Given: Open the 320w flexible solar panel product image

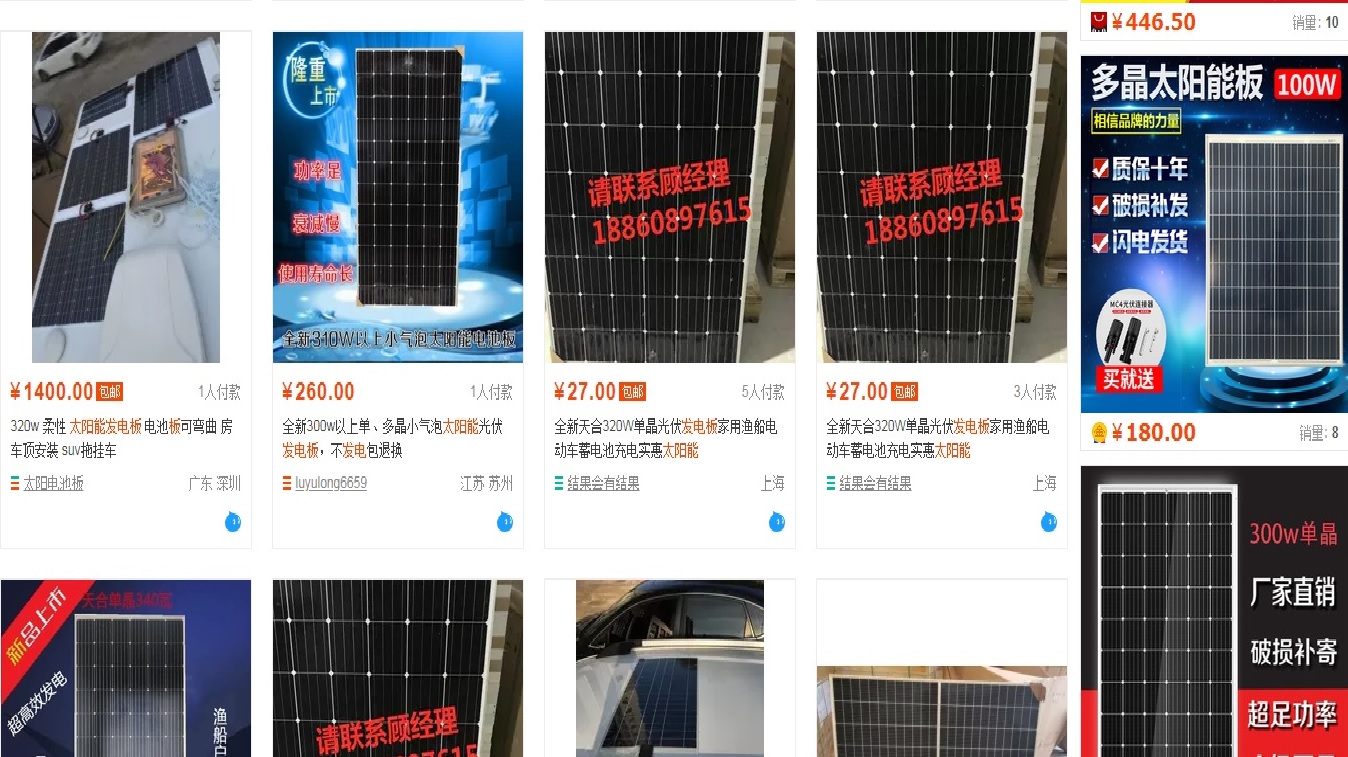Looking at the screenshot, I should [x=126, y=197].
